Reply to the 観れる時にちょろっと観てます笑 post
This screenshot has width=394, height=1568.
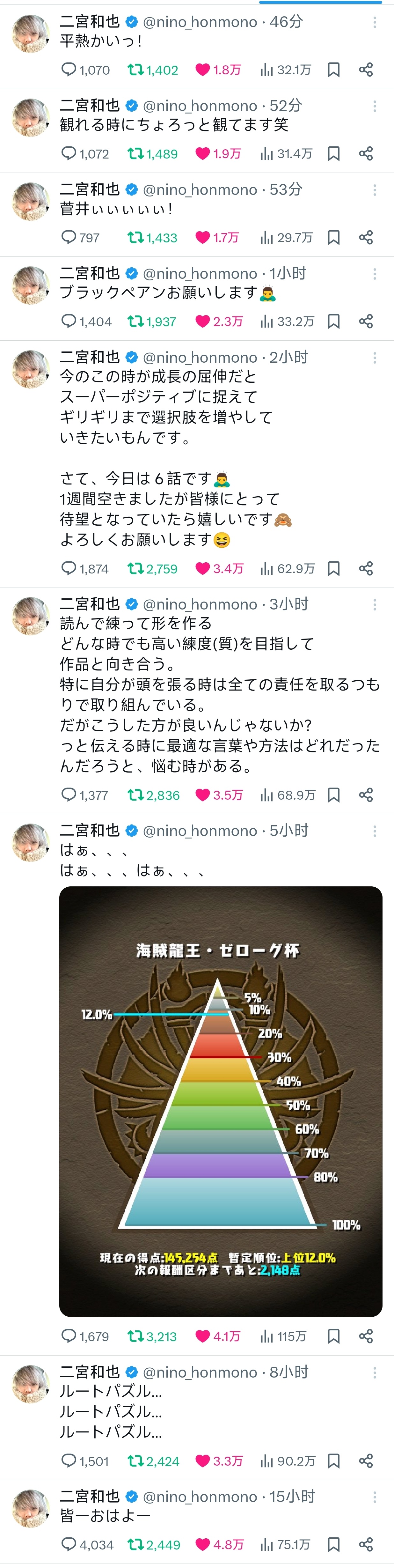[69, 153]
